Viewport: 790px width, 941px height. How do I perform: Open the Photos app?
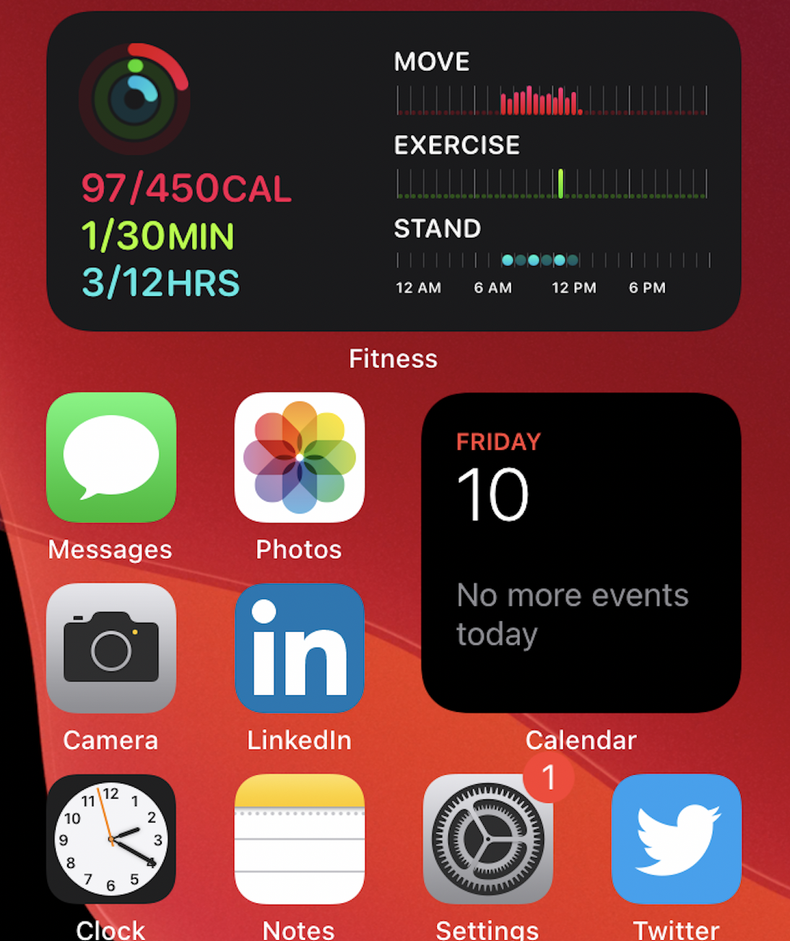(x=299, y=457)
